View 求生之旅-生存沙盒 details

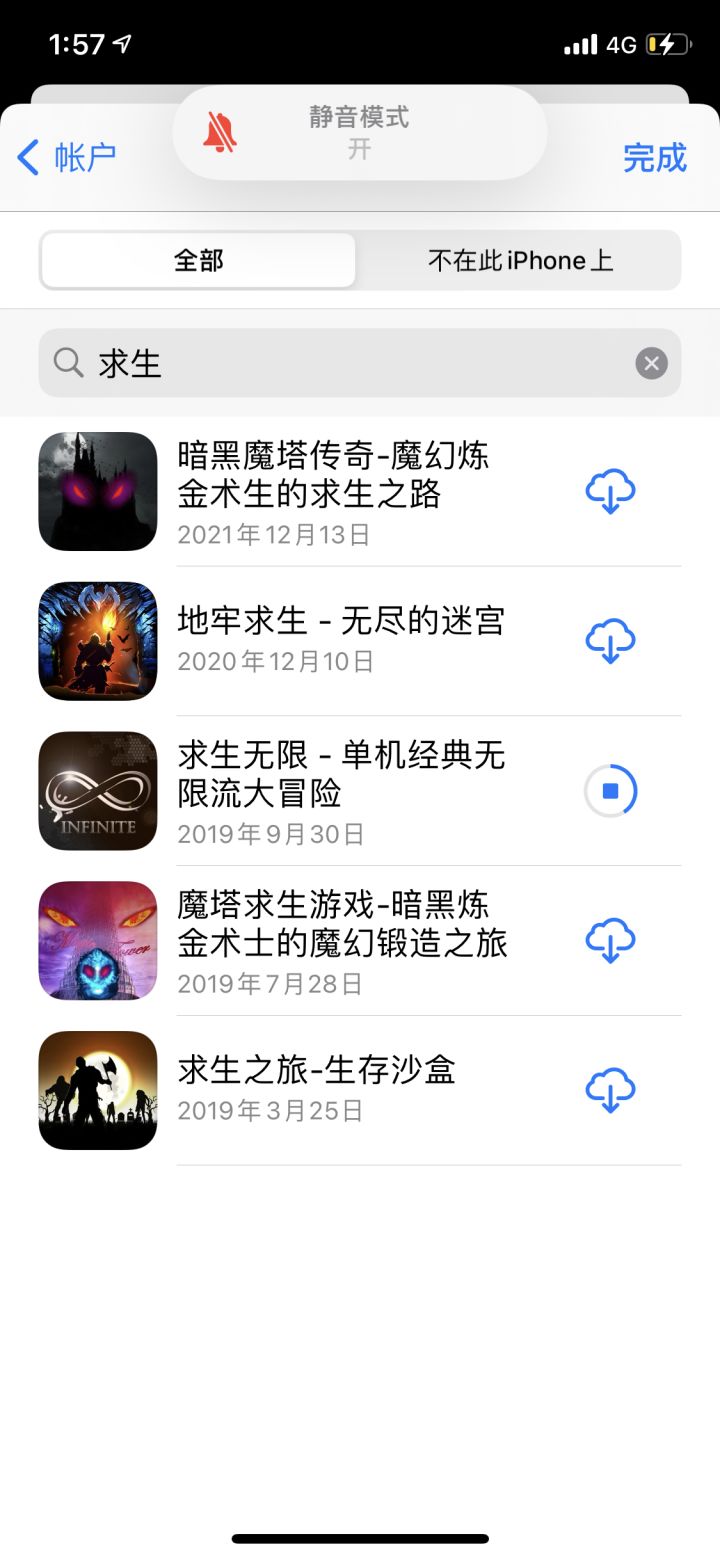[340, 1090]
